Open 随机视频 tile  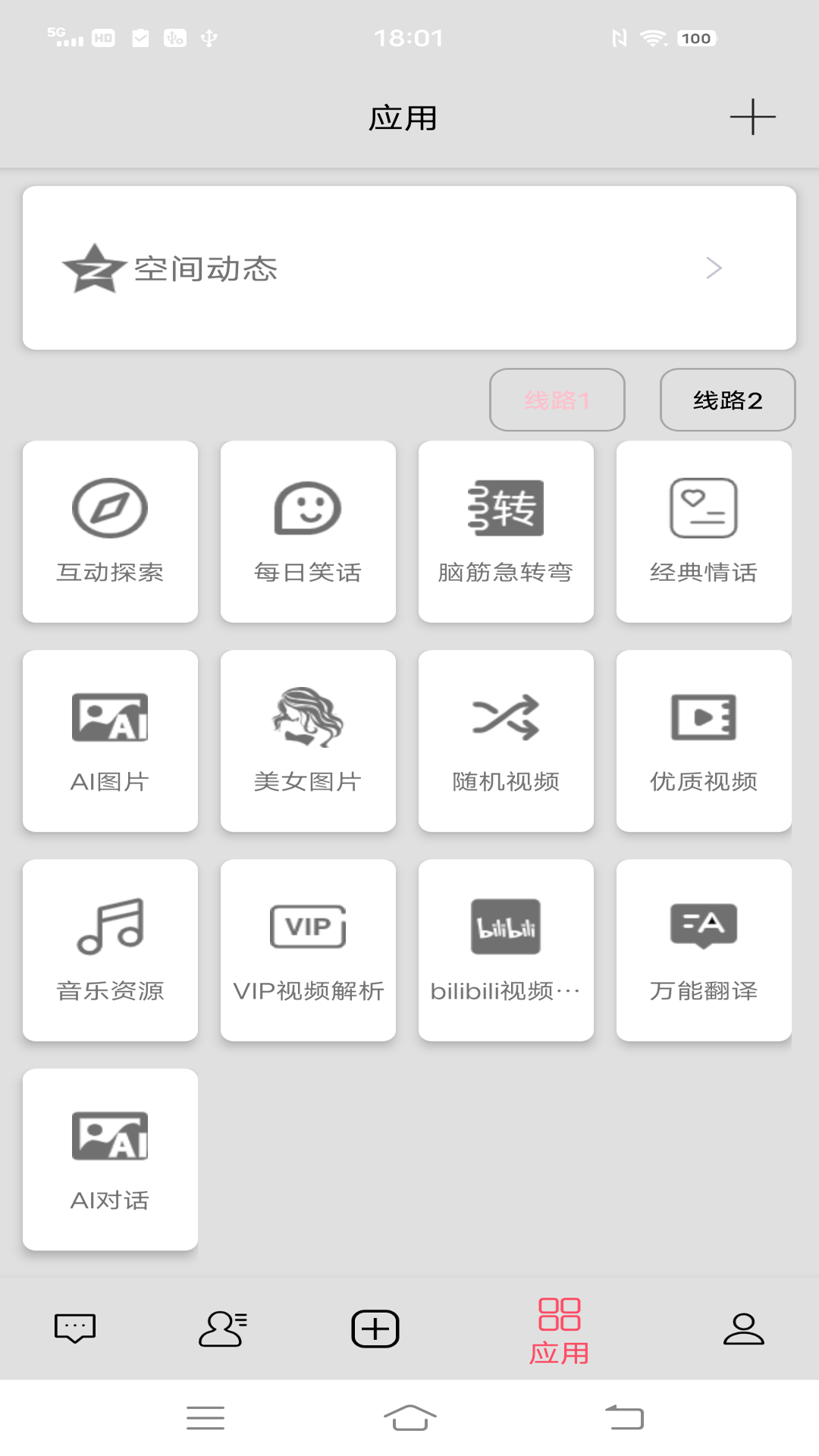click(506, 741)
